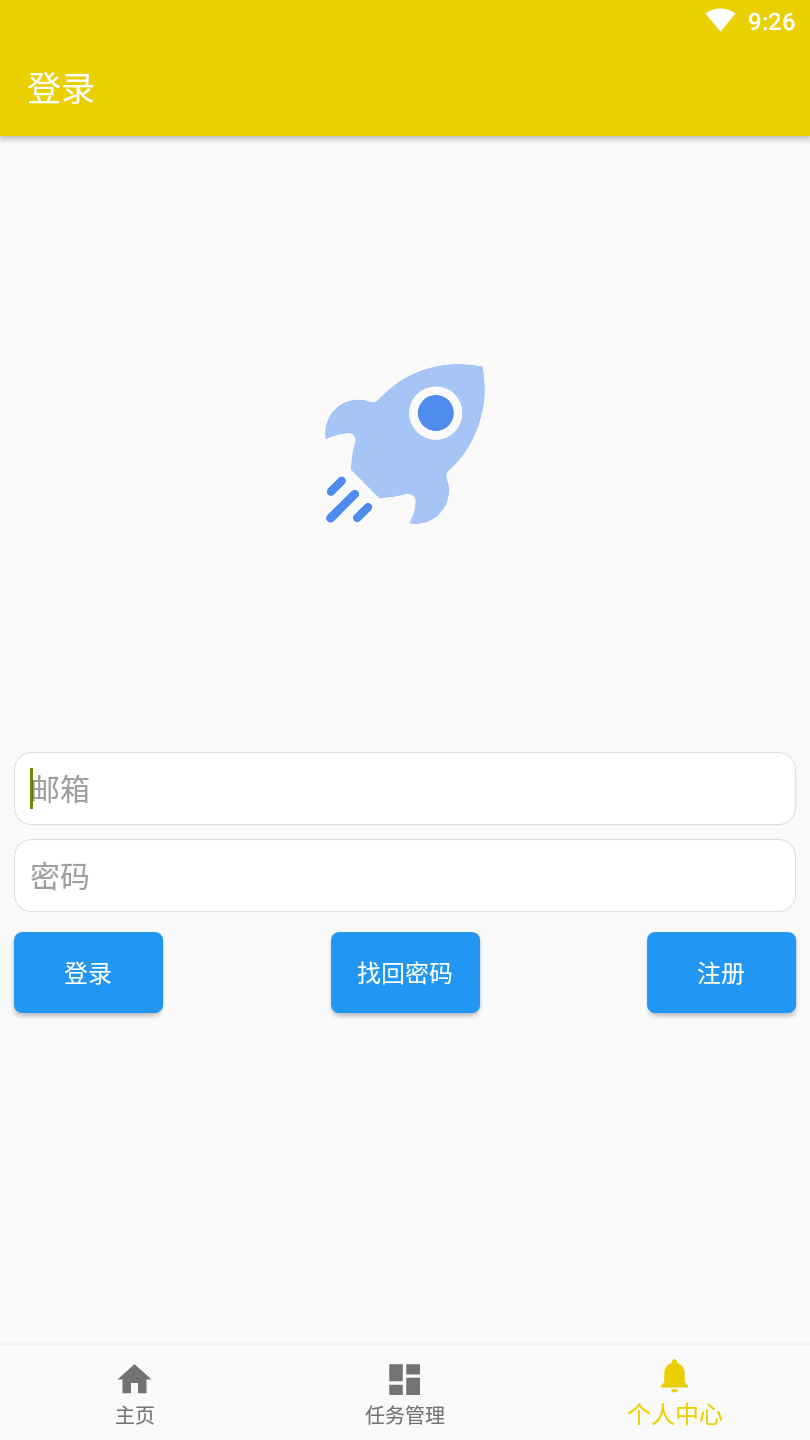Select the 个人中心 tab
This screenshot has height=1440, width=810.
coord(675,1393)
